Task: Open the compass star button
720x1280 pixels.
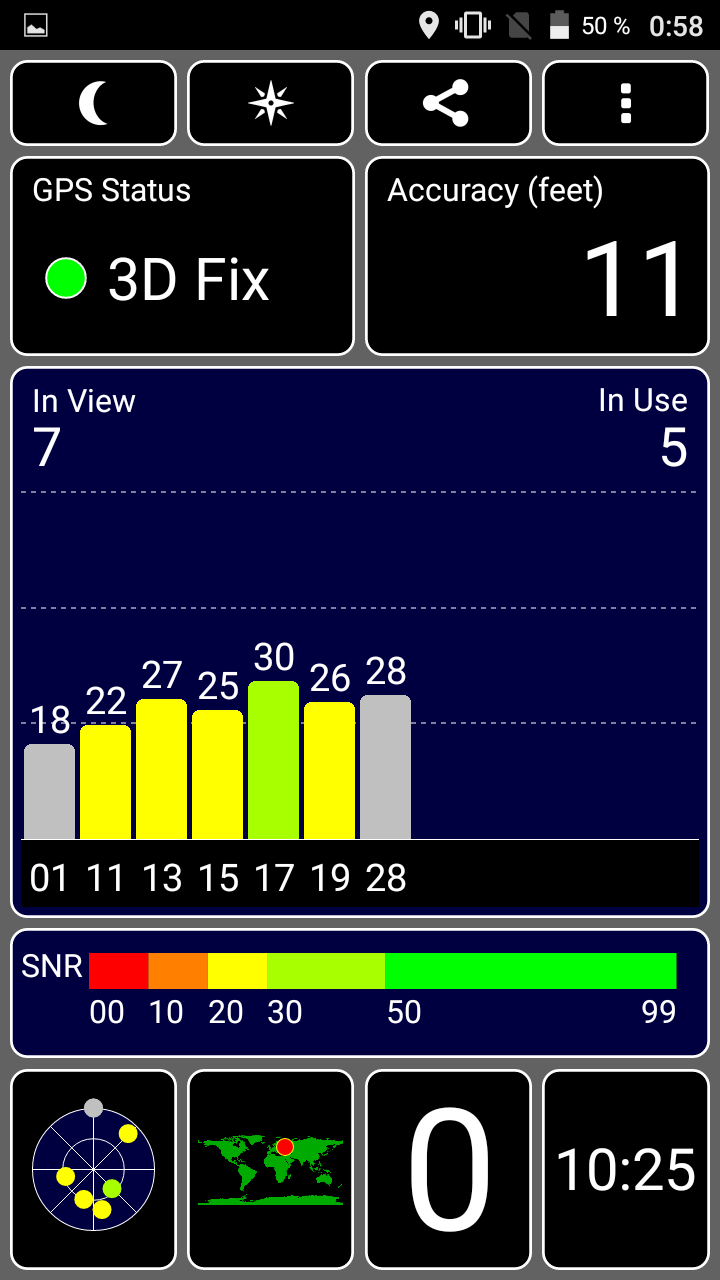Action: (x=271, y=103)
